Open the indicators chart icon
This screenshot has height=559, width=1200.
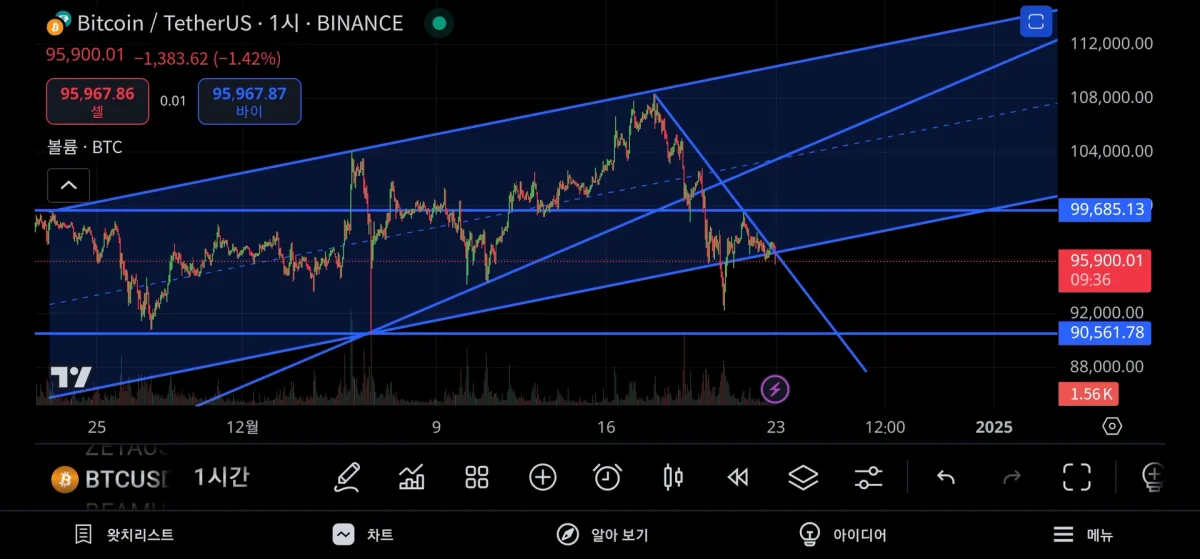coord(411,477)
